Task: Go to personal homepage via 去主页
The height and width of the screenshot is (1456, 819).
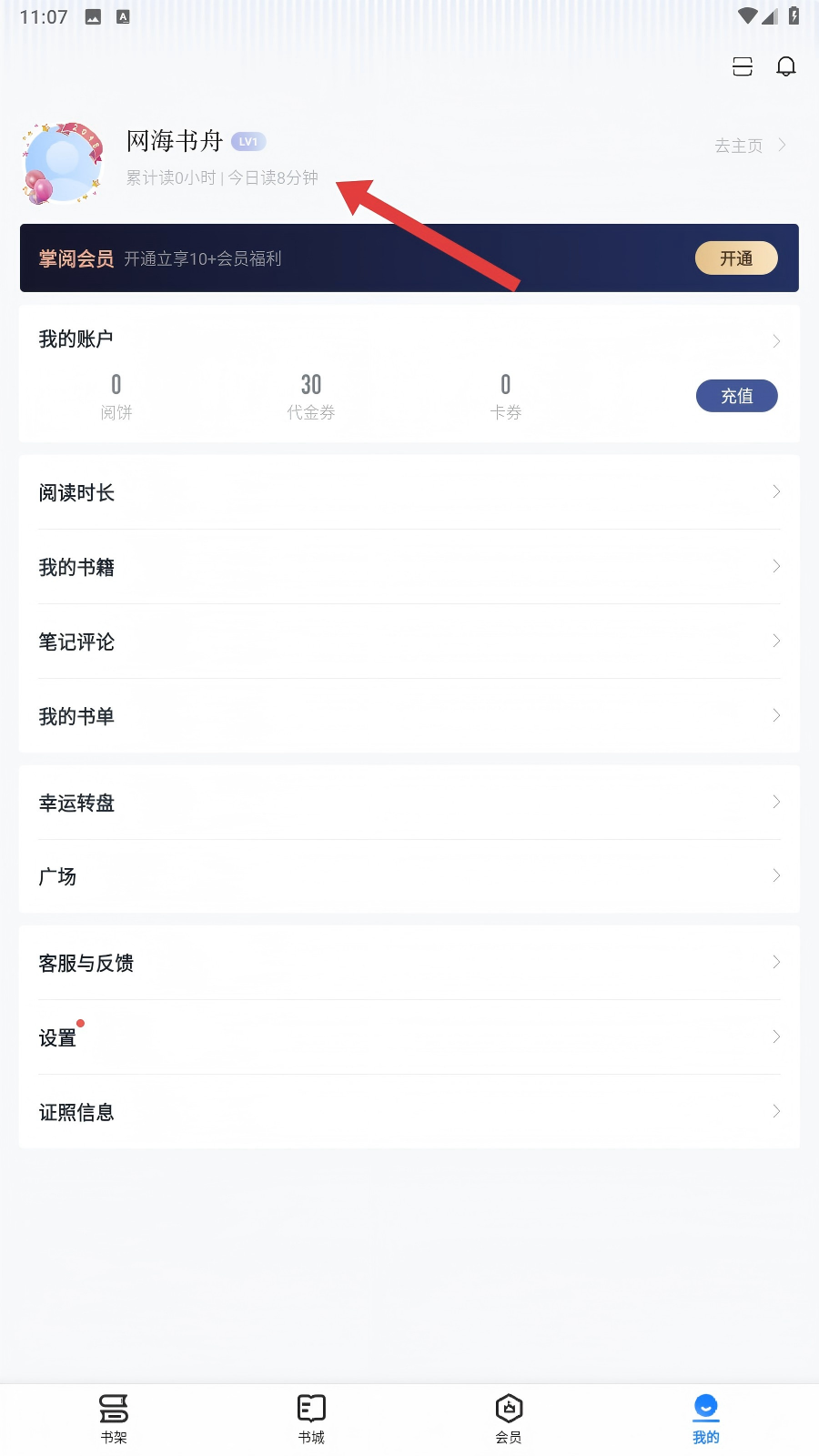Action: tap(749, 146)
